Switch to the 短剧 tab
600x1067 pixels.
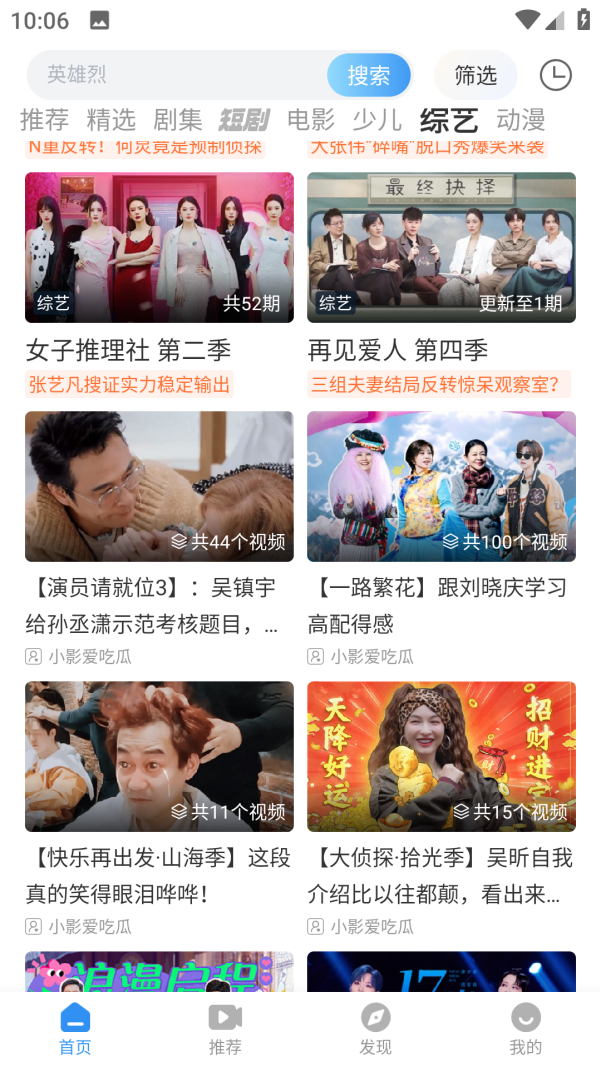pos(244,120)
